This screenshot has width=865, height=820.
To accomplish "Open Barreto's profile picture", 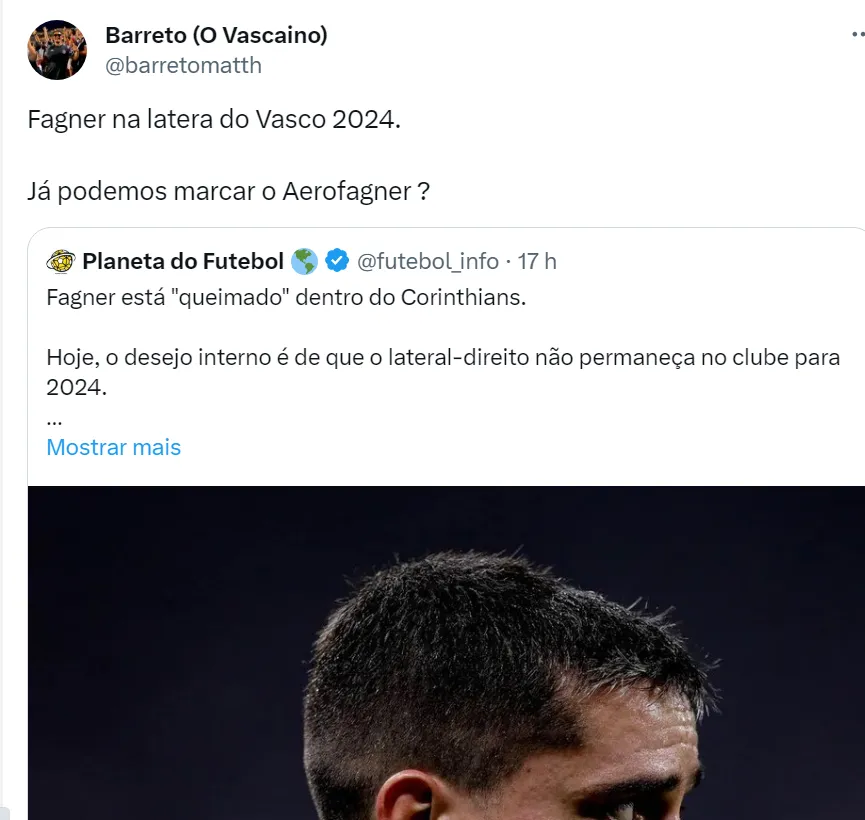I will (57, 50).
